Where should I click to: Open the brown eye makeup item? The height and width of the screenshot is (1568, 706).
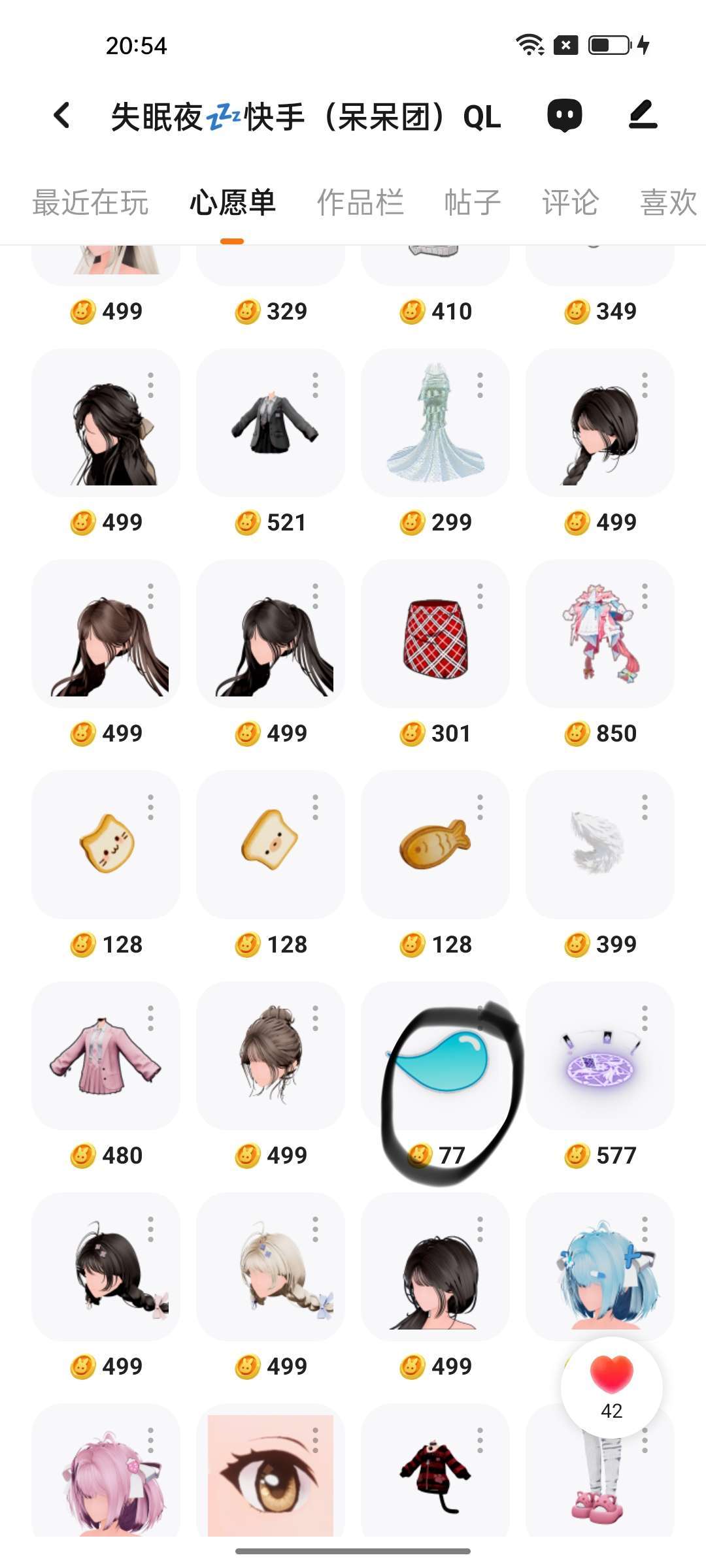click(x=271, y=1475)
